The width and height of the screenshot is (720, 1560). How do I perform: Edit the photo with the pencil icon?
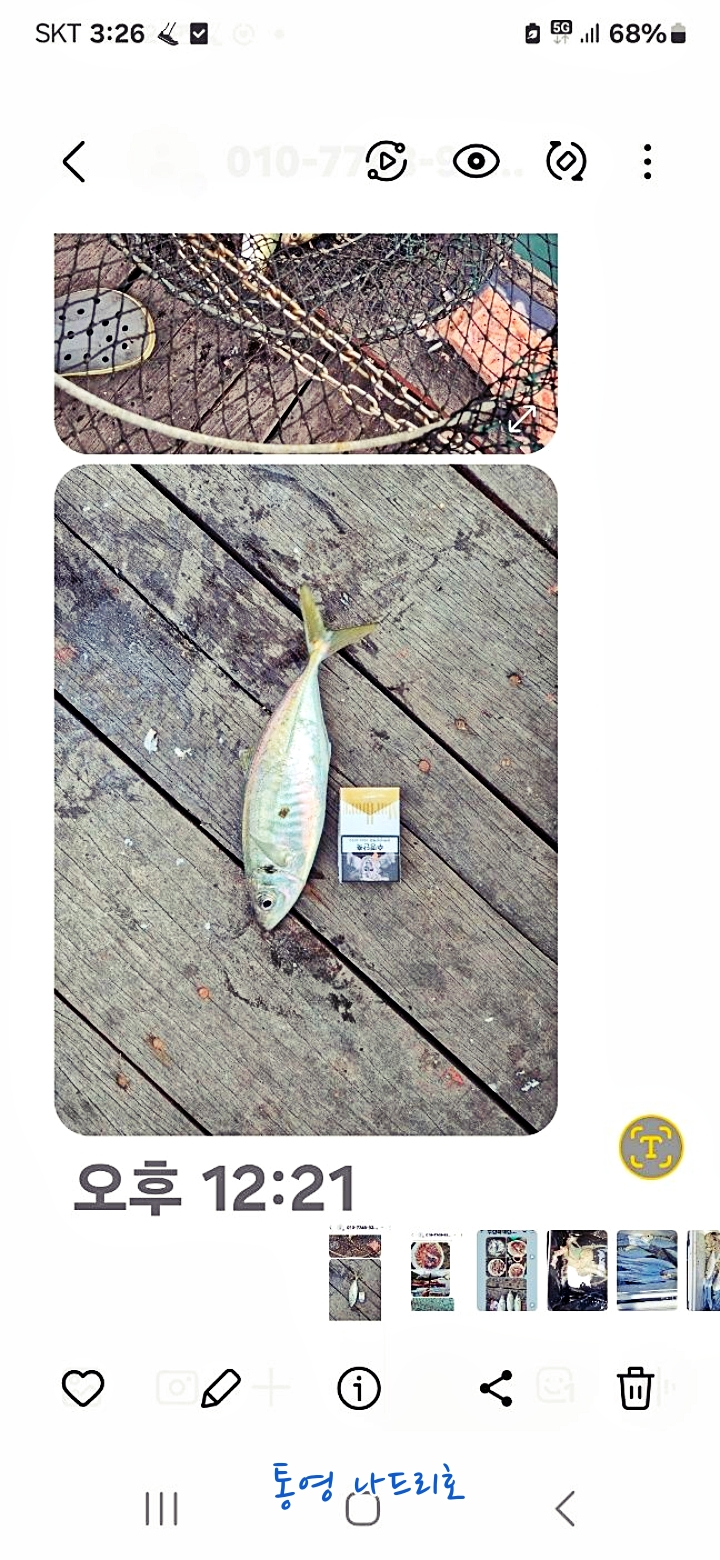point(221,1388)
